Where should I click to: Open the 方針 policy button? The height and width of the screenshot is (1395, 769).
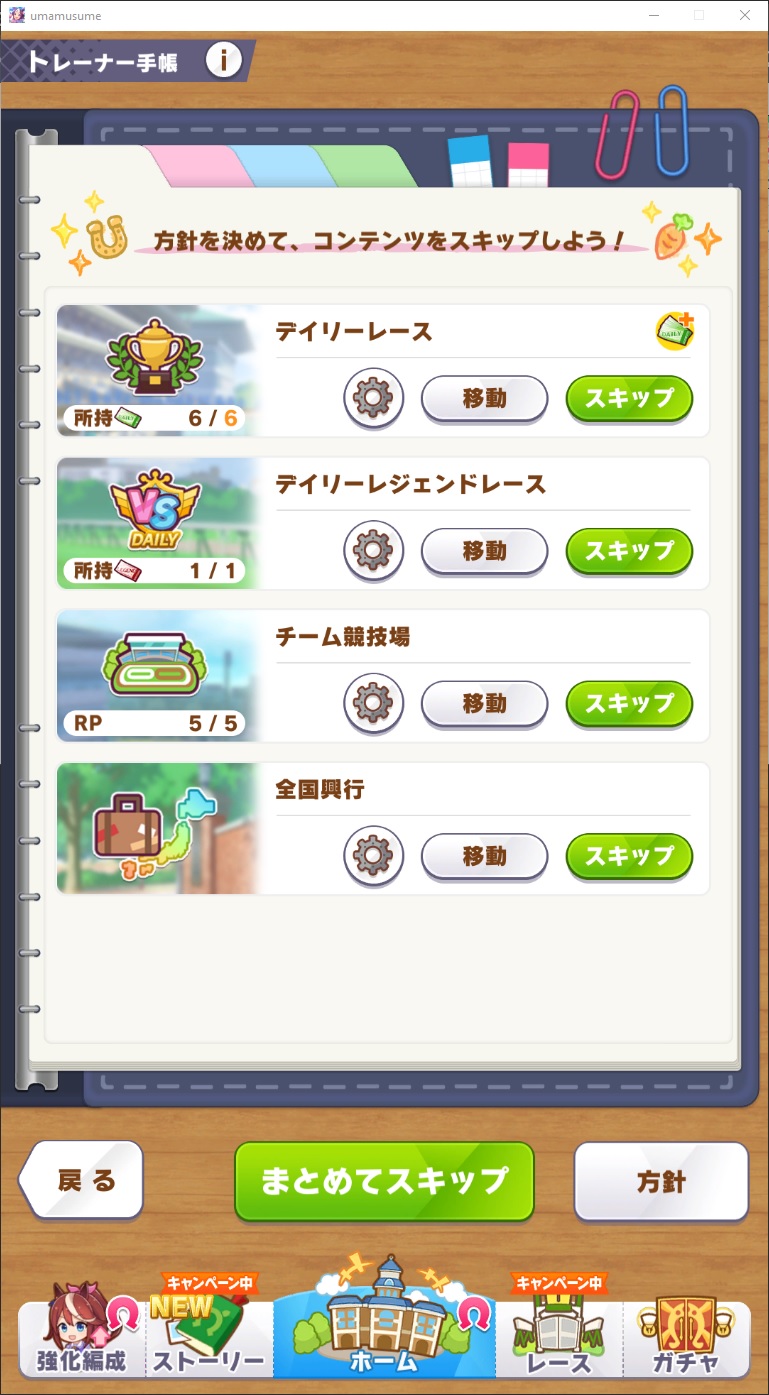click(661, 1181)
